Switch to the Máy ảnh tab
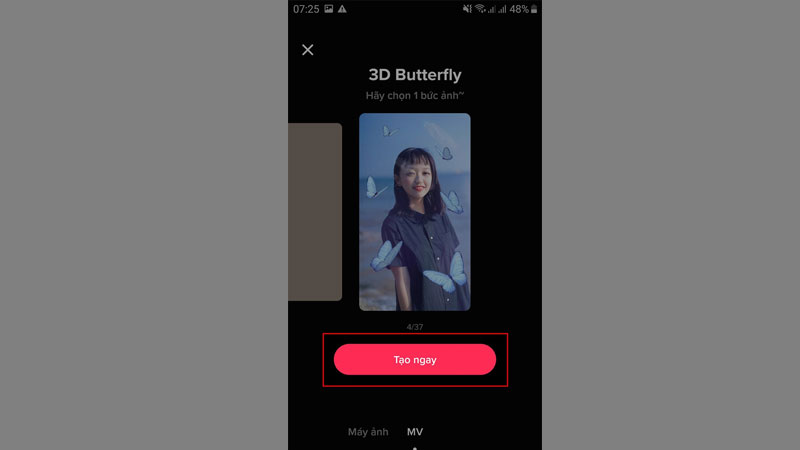 click(366, 432)
